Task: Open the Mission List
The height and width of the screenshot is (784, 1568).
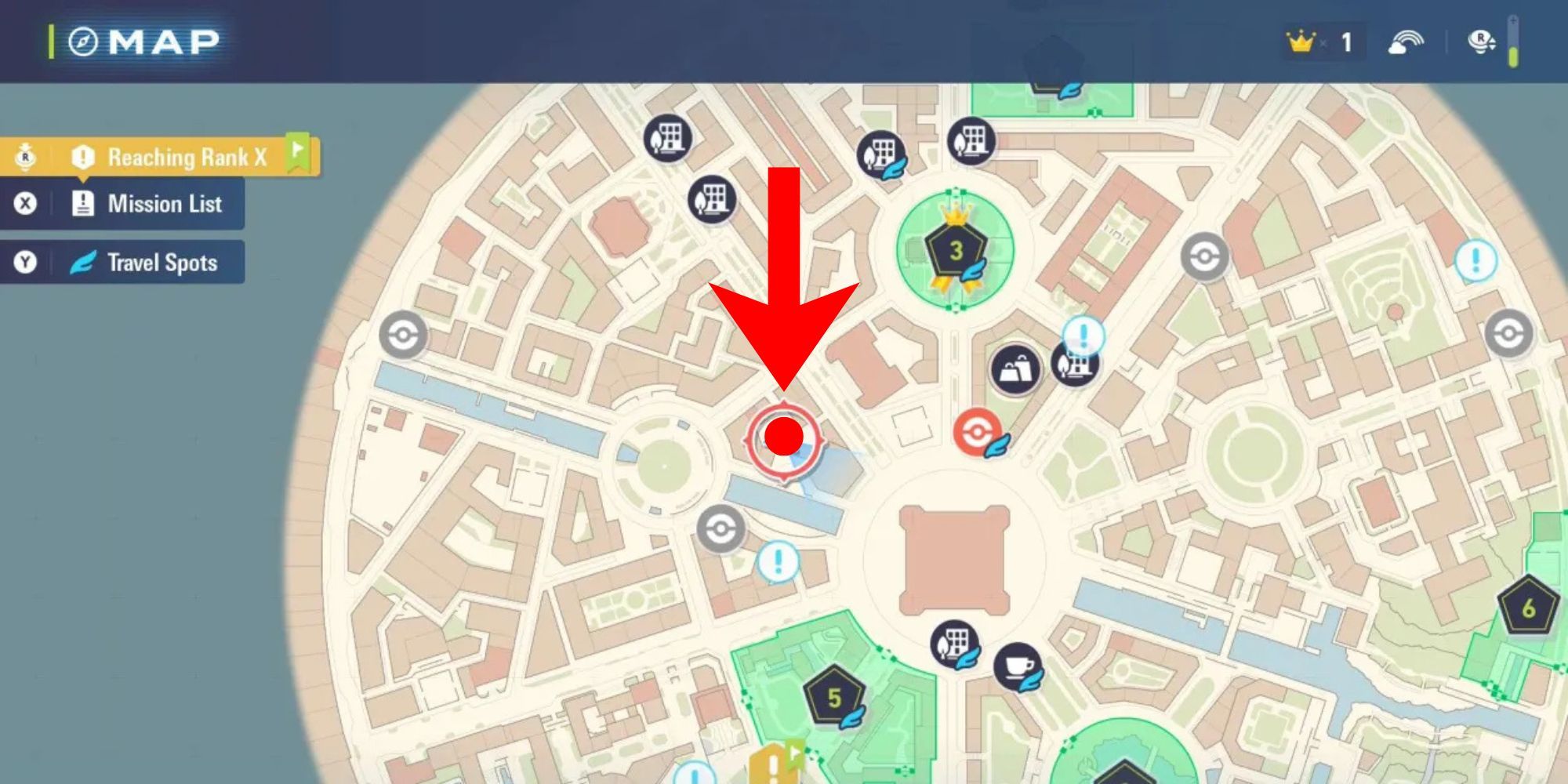Action: point(163,205)
